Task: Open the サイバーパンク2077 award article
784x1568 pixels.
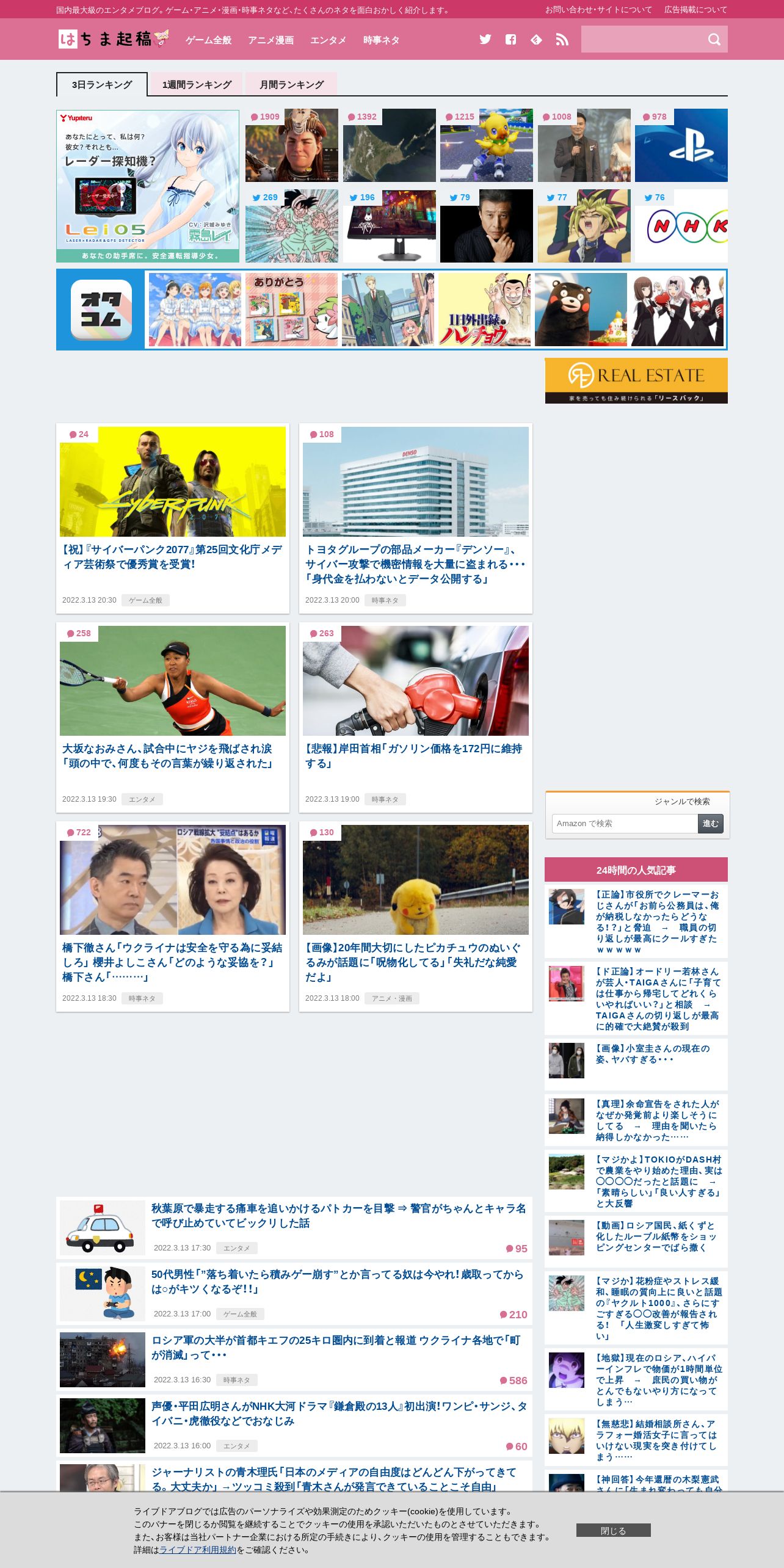Action: pyautogui.click(x=172, y=556)
